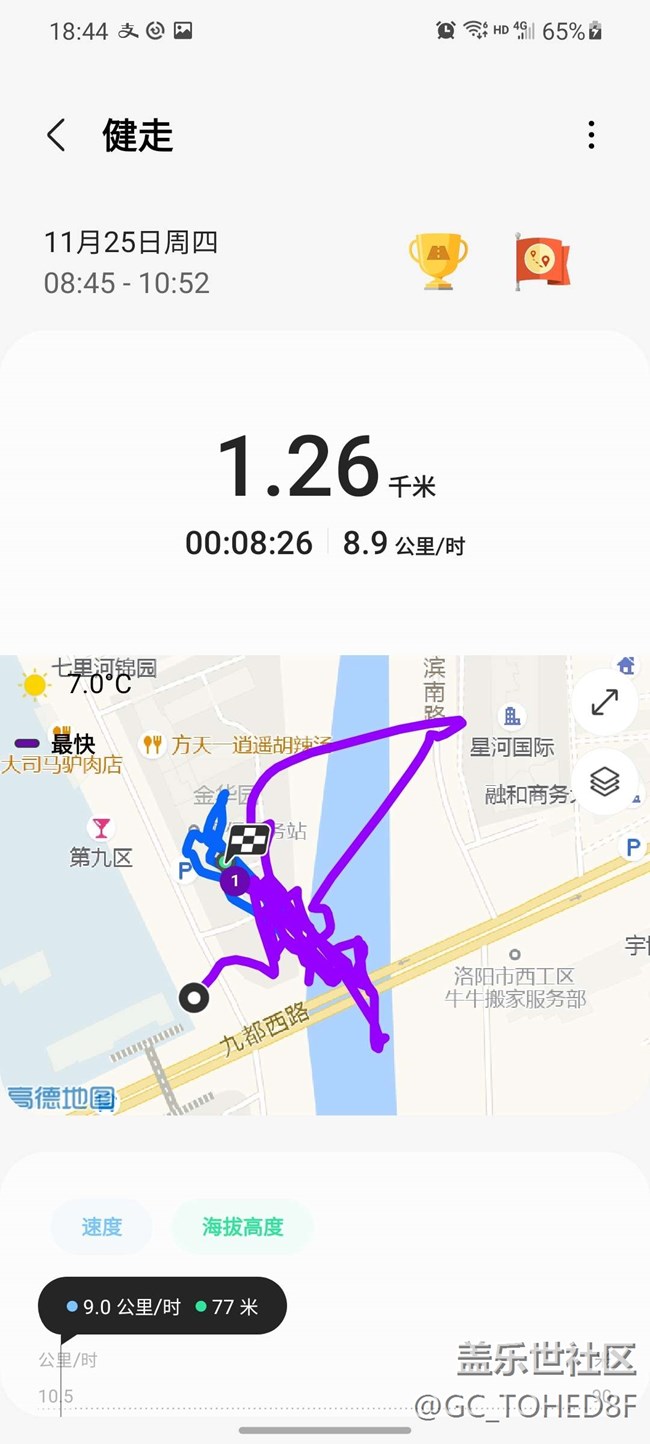View the gold trophy achievement
This screenshot has width=650, height=1444.
coord(438,262)
